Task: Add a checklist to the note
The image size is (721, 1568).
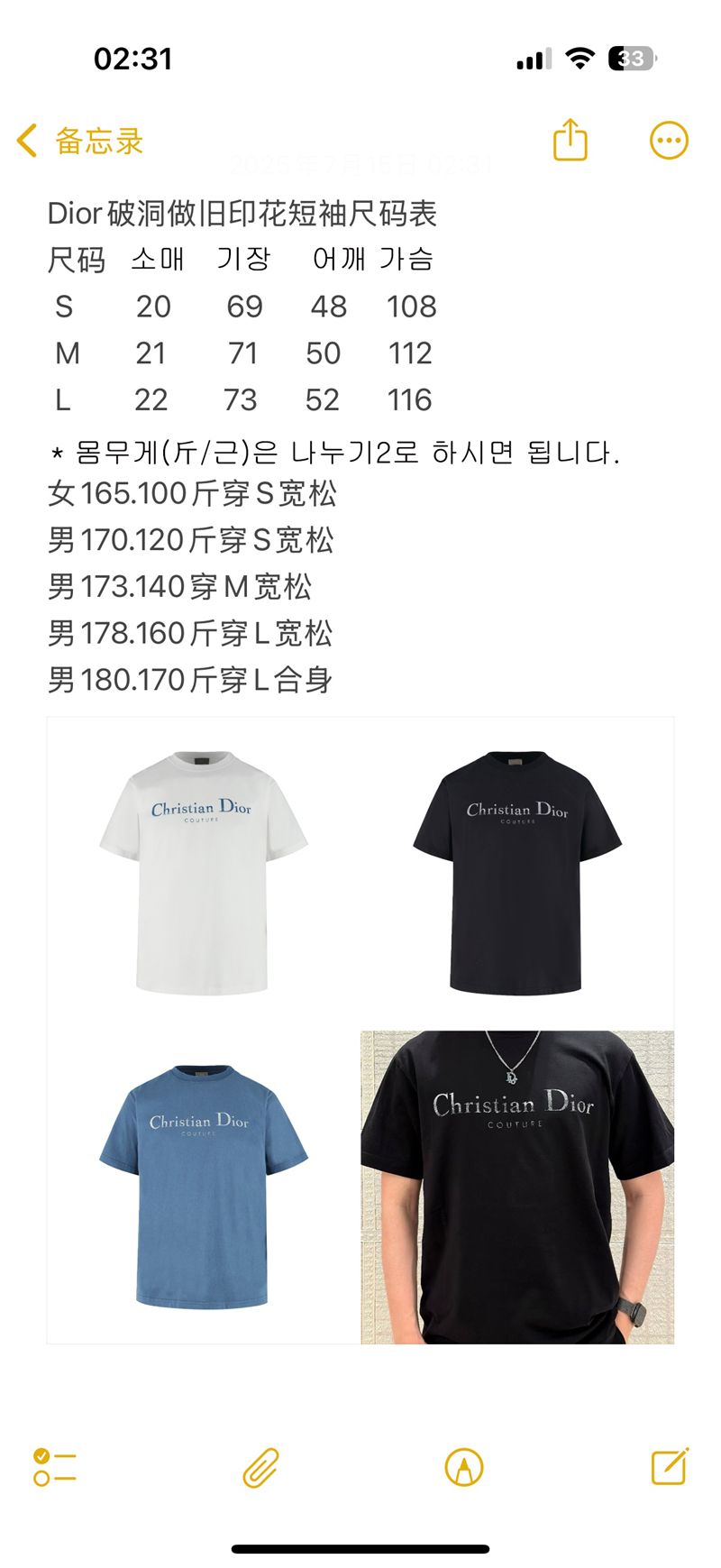Action: click(x=55, y=1467)
